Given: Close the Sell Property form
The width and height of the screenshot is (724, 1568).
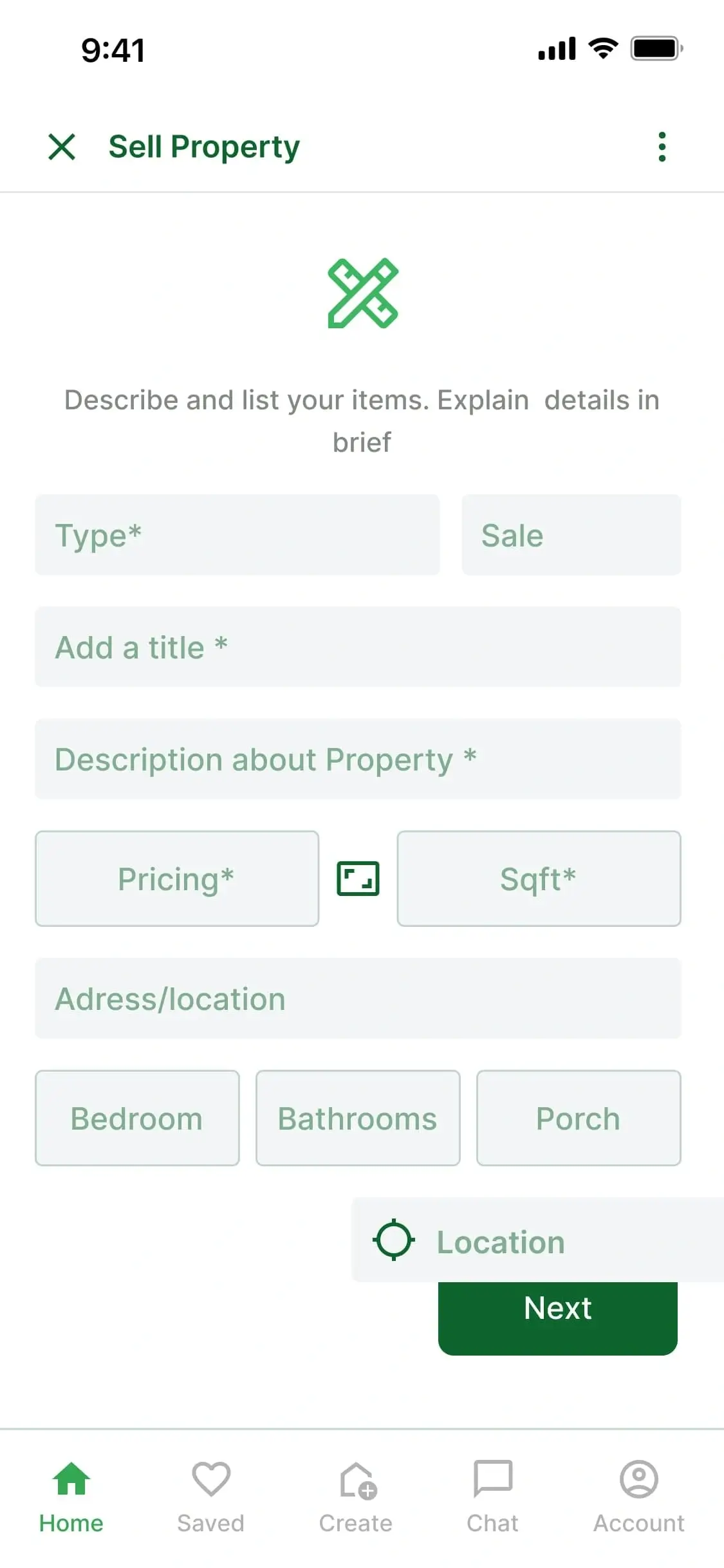Looking at the screenshot, I should click(62, 147).
